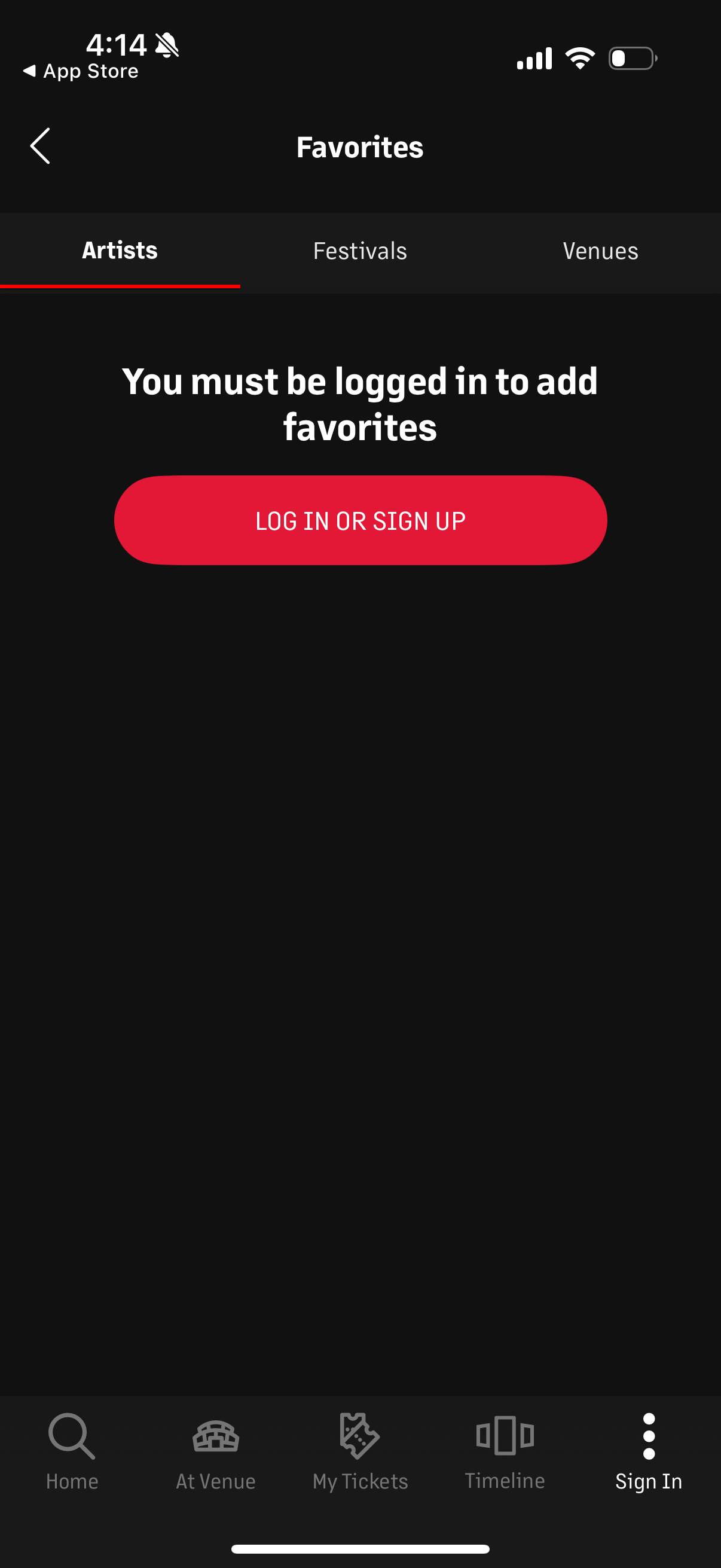Screen dimensions: 721x1568
Task: Tap the Timeline label
Action: pos(505,1481)
